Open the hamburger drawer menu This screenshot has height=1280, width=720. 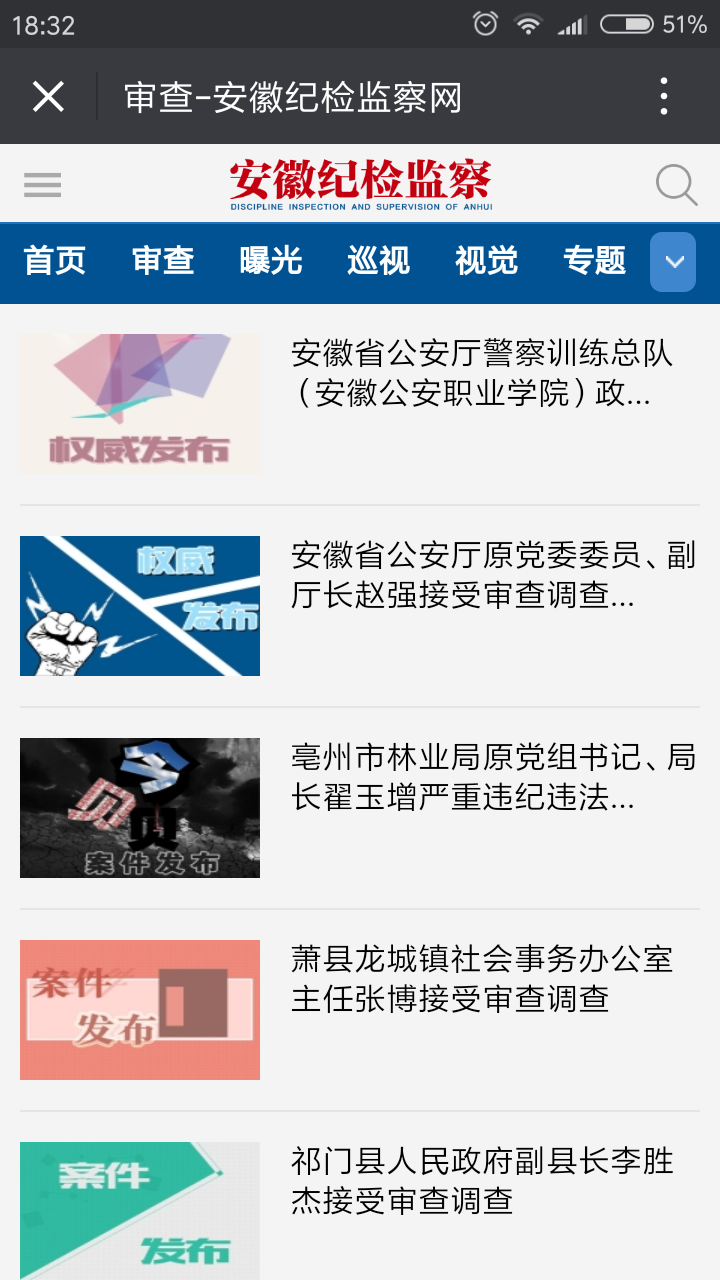(43, 185)
